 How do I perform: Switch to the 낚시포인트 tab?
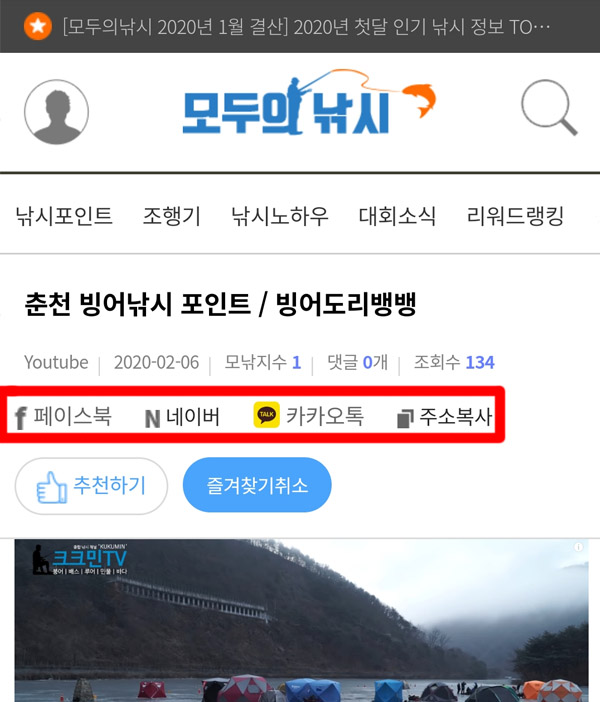click(64, 216)
